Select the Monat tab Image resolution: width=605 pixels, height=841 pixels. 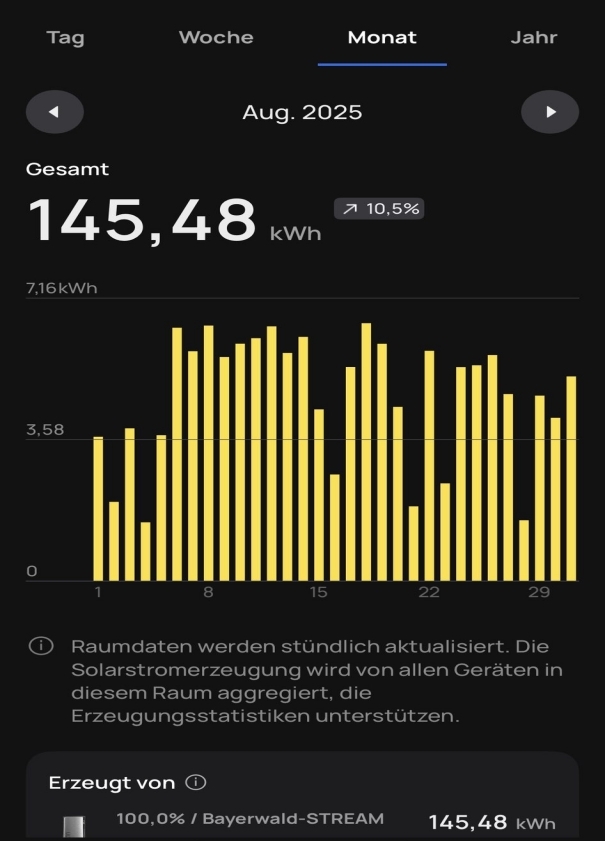tap(382, 38)
